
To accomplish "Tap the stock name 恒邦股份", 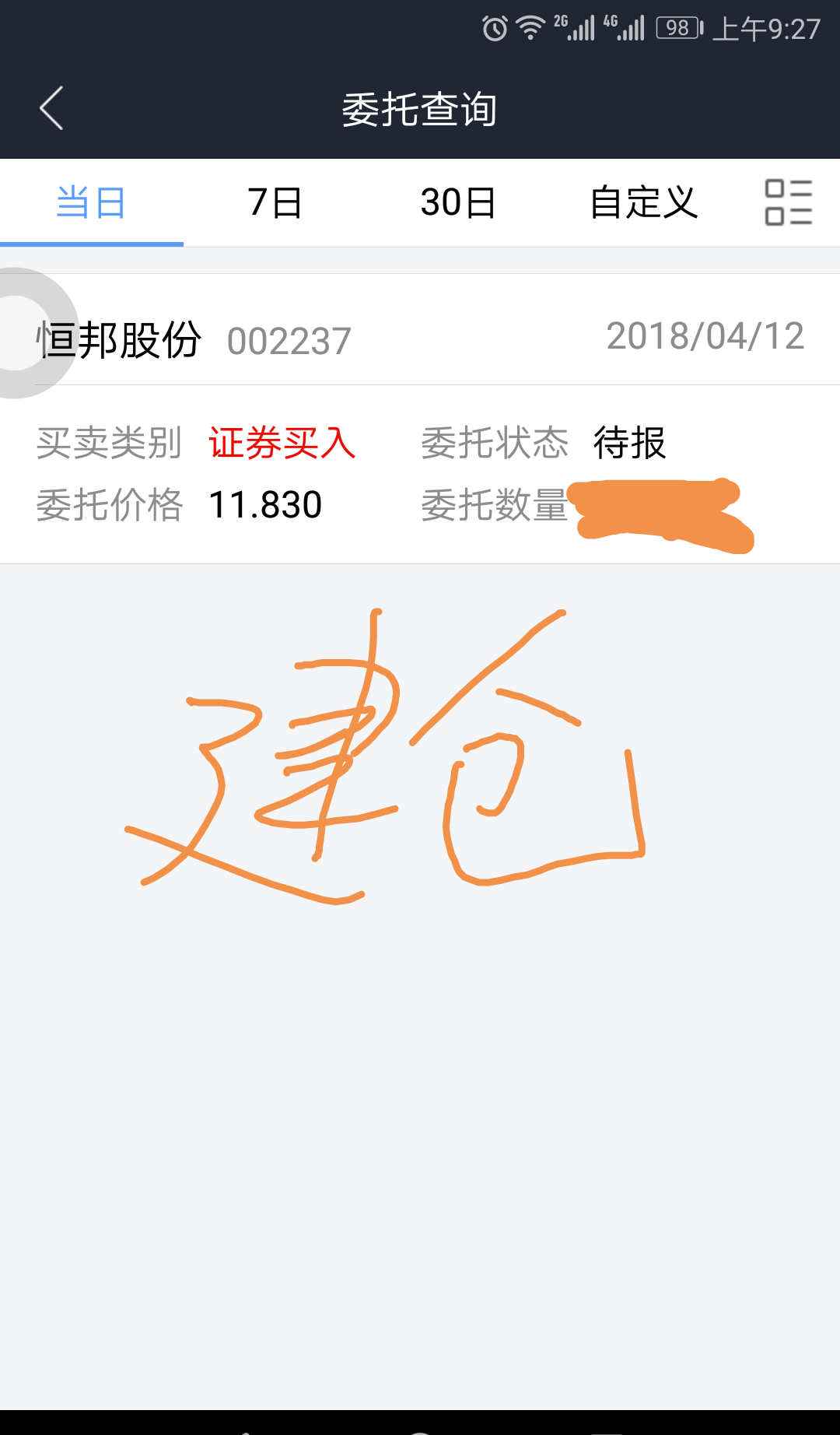I will [x=118, y=339].
